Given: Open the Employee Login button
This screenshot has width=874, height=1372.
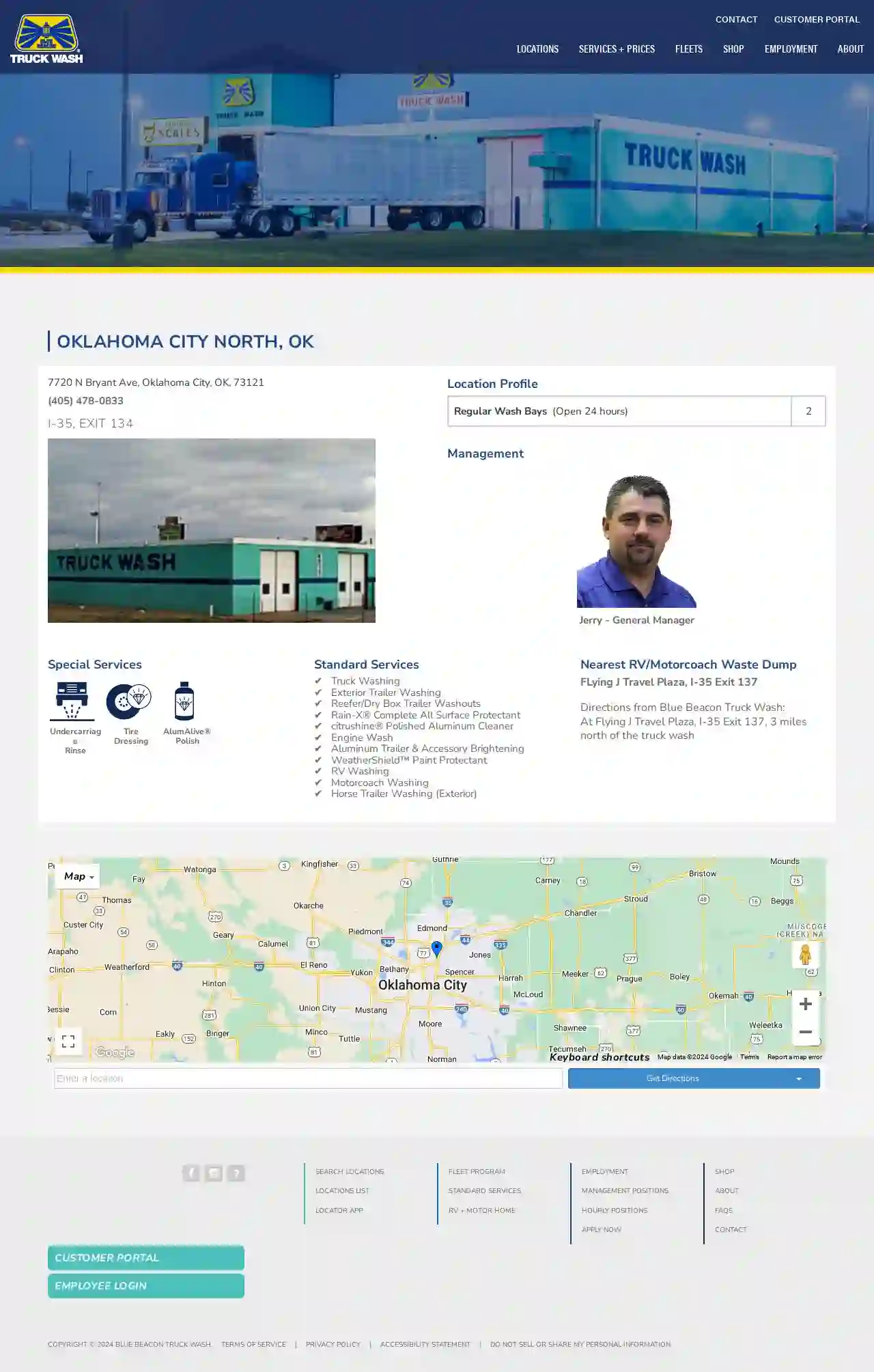Looking at the screenshot, I should [x=145, y=1285].
